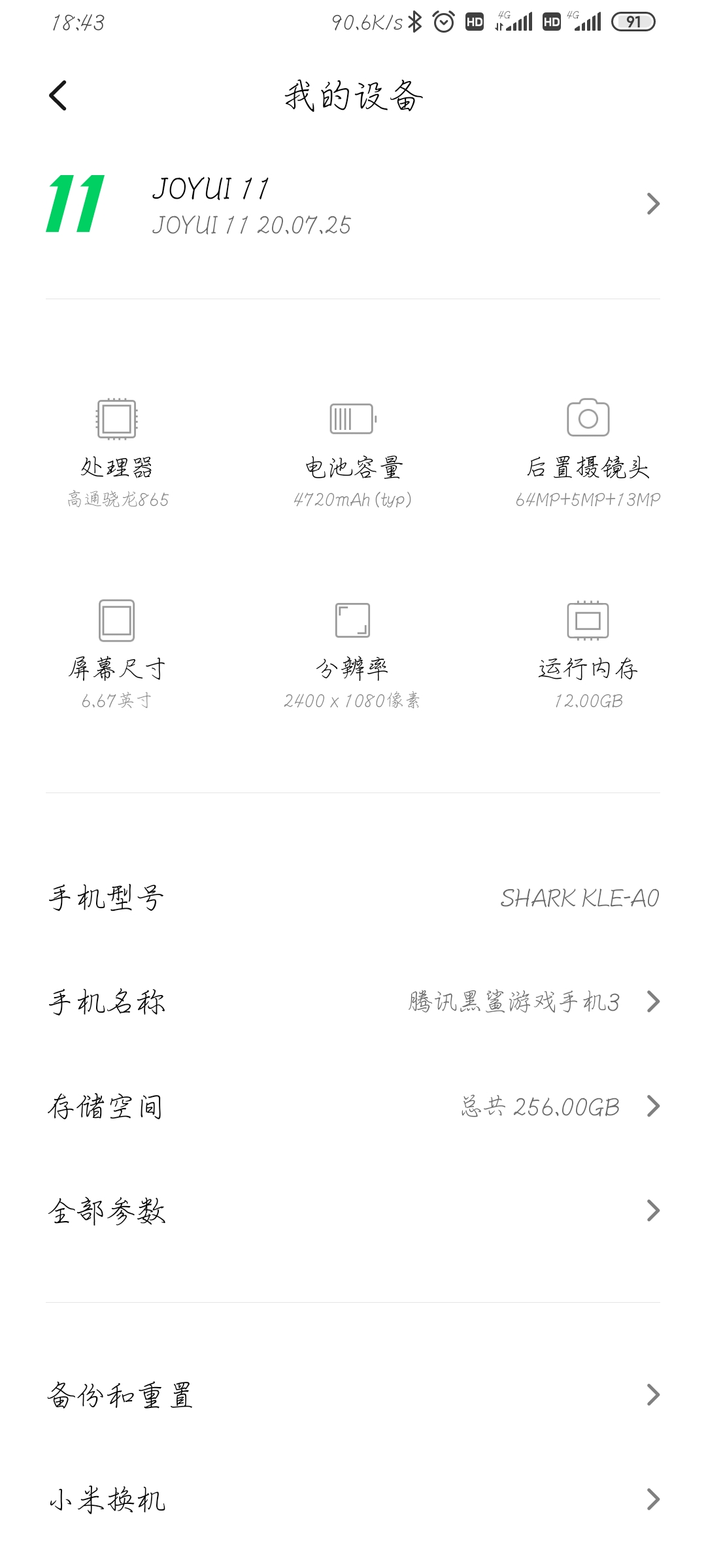Open 存储空间 details
This screenshot has width=706, height=1568.
coord(353,1106)
